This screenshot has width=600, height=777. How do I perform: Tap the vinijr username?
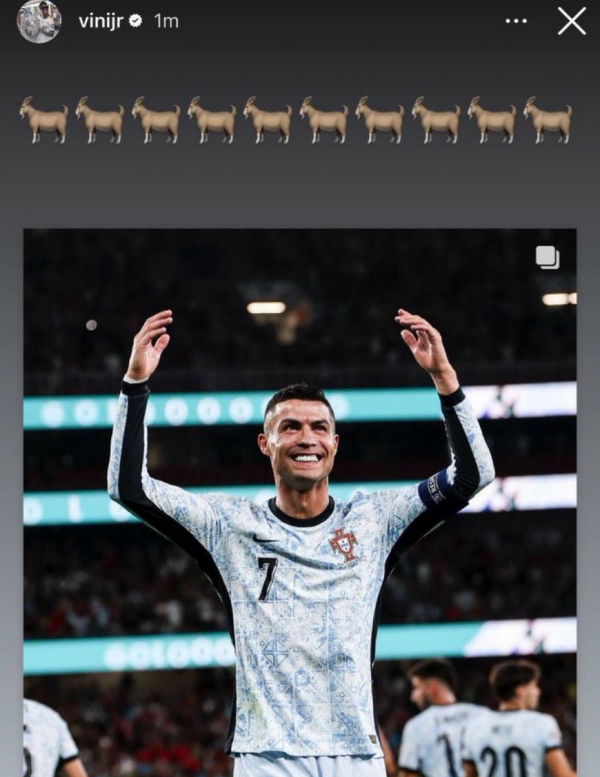(100, 21)
